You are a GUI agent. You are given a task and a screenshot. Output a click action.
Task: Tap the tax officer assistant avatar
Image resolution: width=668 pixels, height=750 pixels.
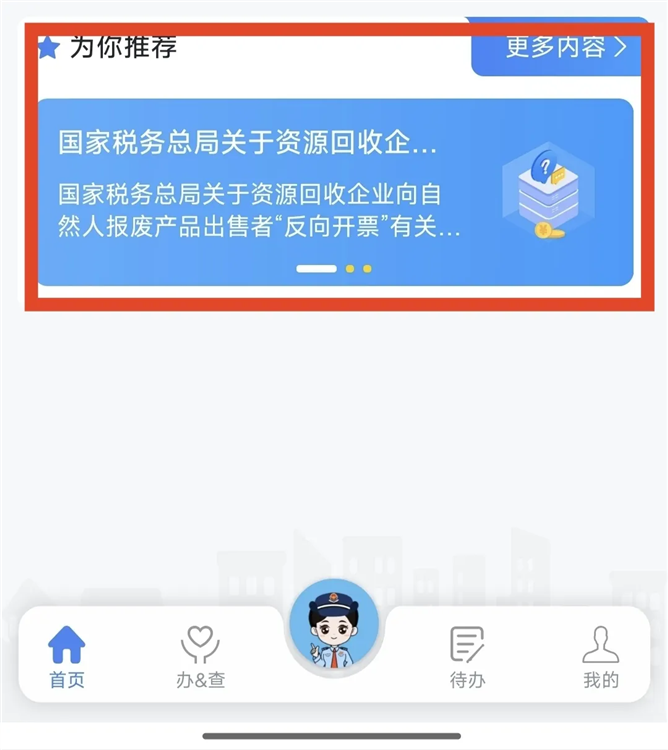334,626
